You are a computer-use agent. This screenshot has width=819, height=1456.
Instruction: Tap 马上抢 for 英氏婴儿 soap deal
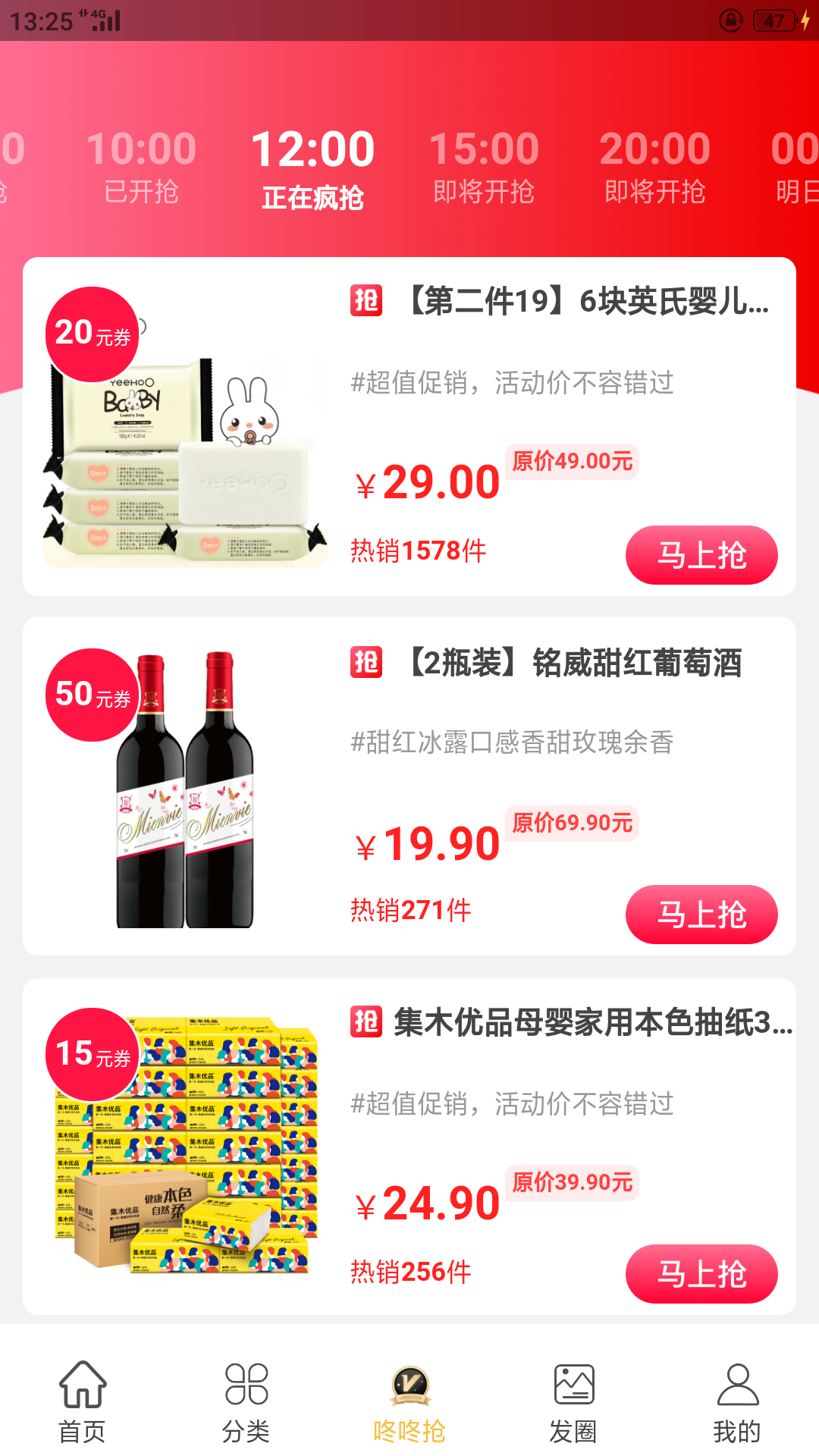click(701, 555)
